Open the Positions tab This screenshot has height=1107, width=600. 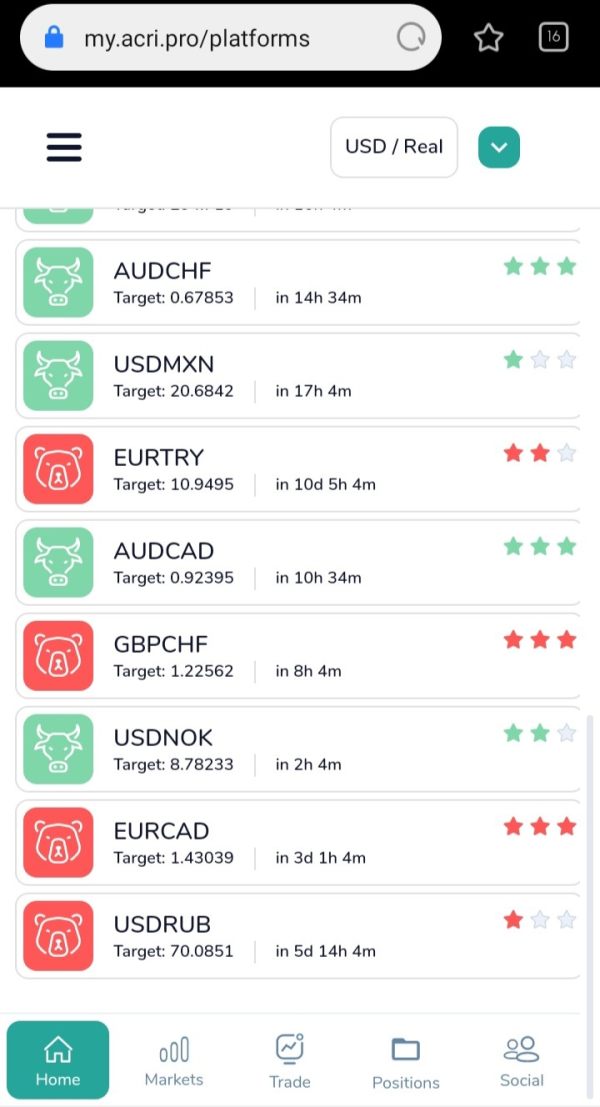pyautogui.click(x=406, y=1060)
